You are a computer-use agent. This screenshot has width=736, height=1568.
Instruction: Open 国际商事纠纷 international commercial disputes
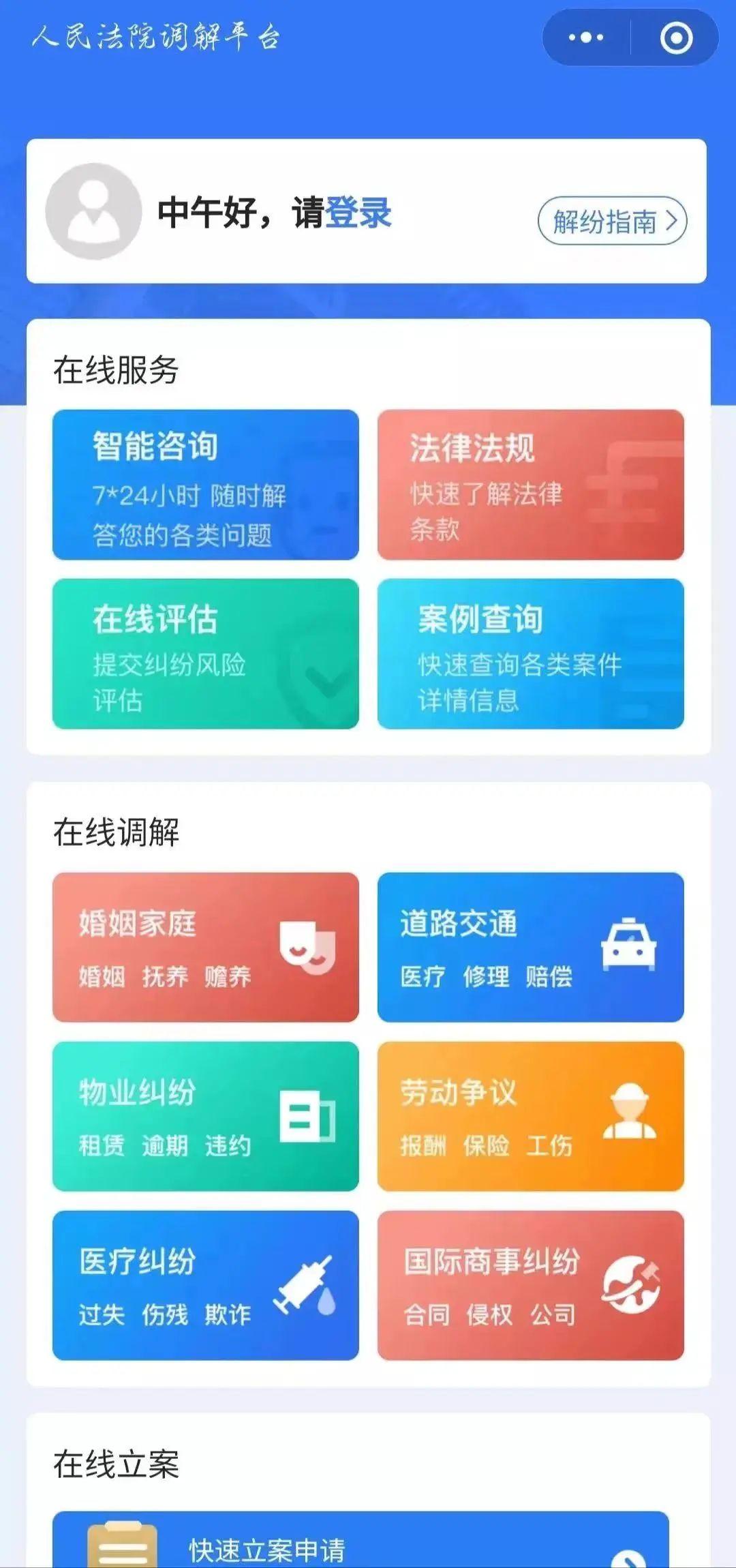pos(530,1285)
